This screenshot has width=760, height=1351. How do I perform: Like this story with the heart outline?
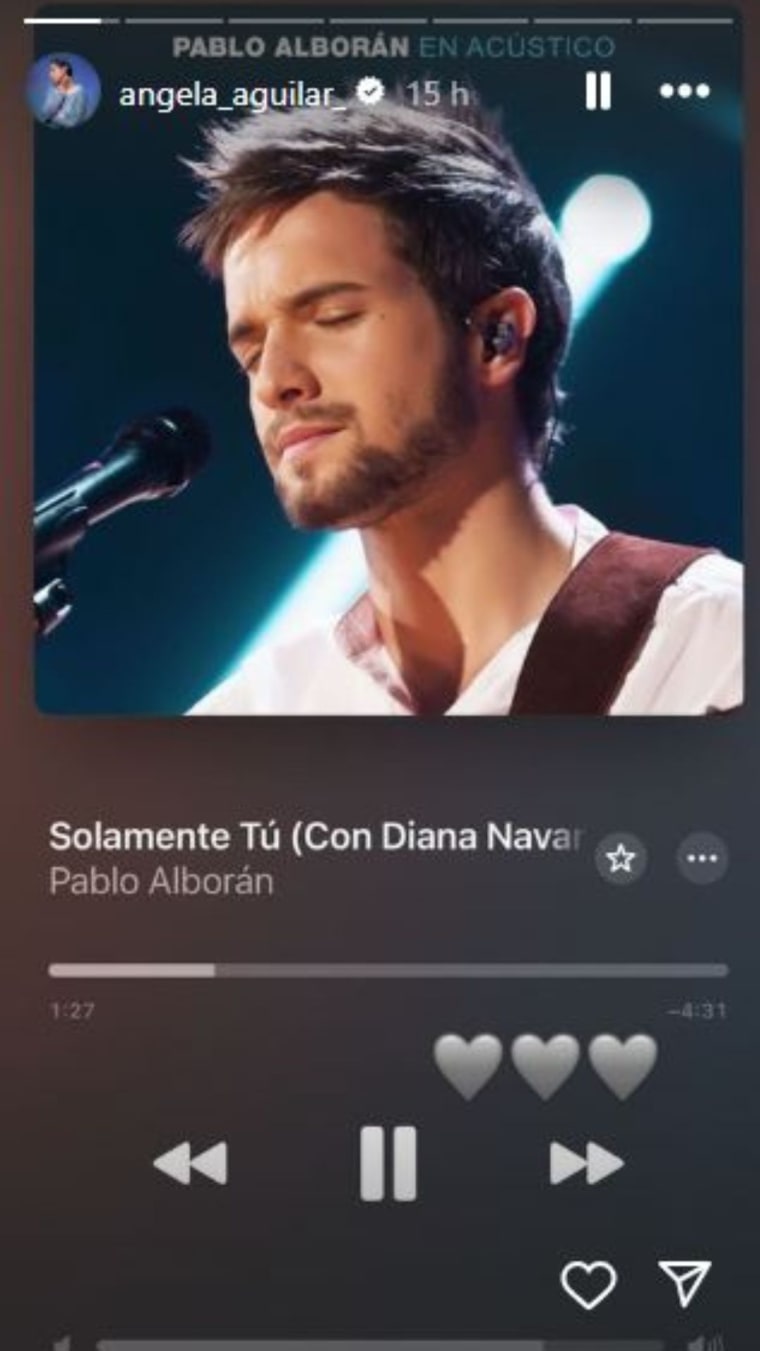click(x=588, y=1285)
